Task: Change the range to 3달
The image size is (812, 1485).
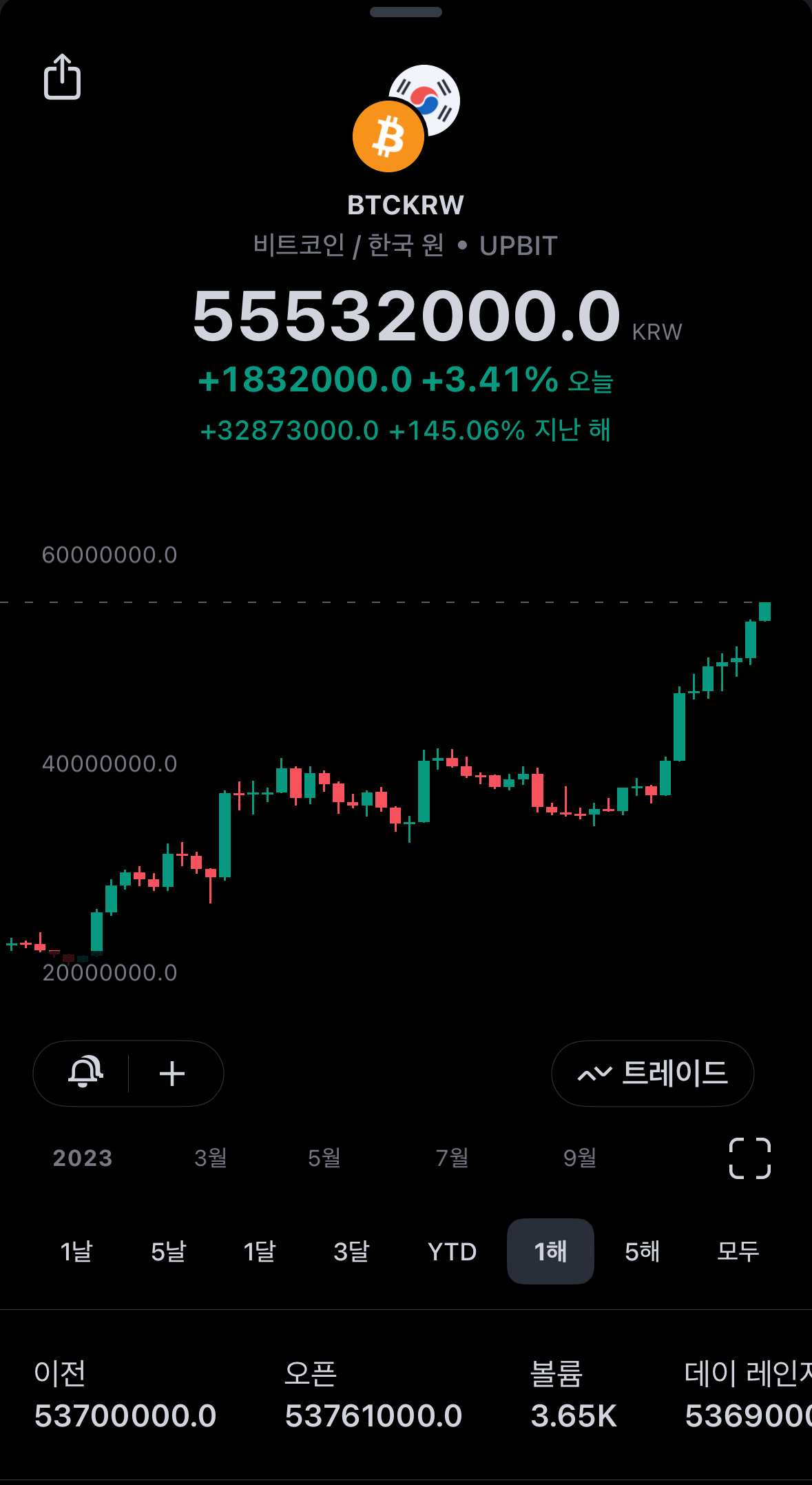Action: (351, 1251)
